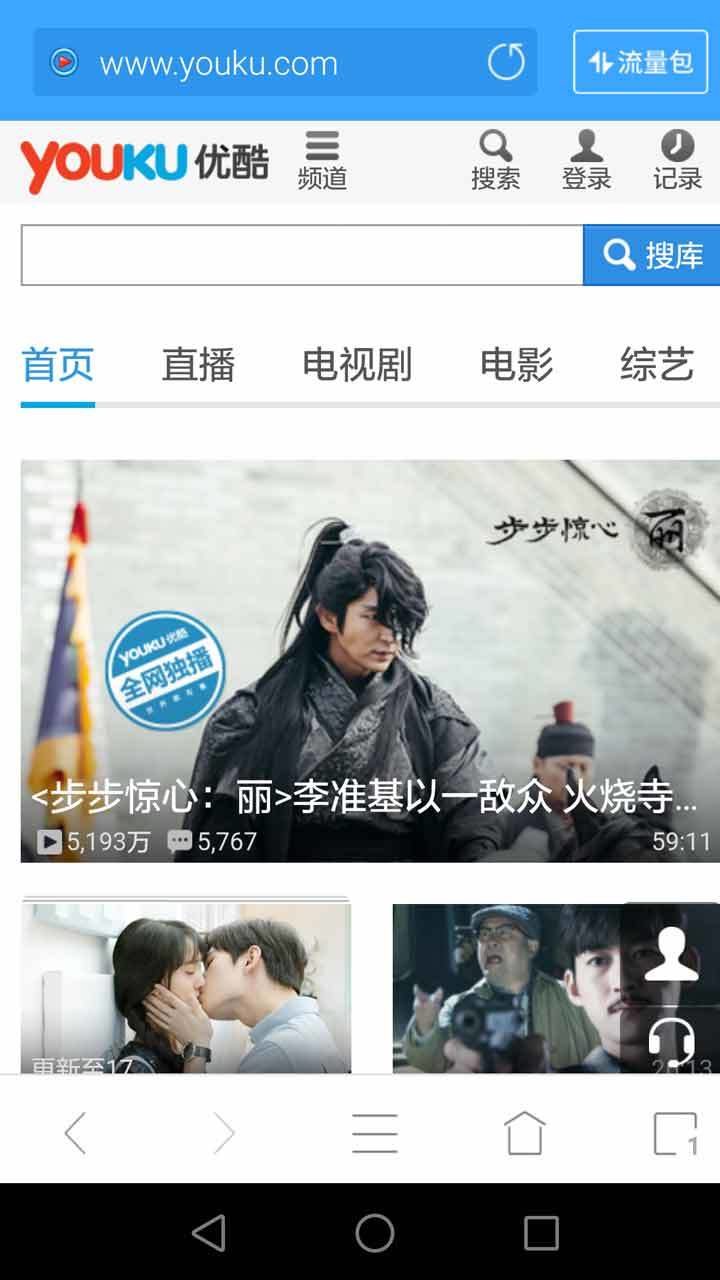Image resolution: width=720 pixels, height=1280 pixels.
Task: Open the 流量包 data package button
Action: tap(640, 62)
